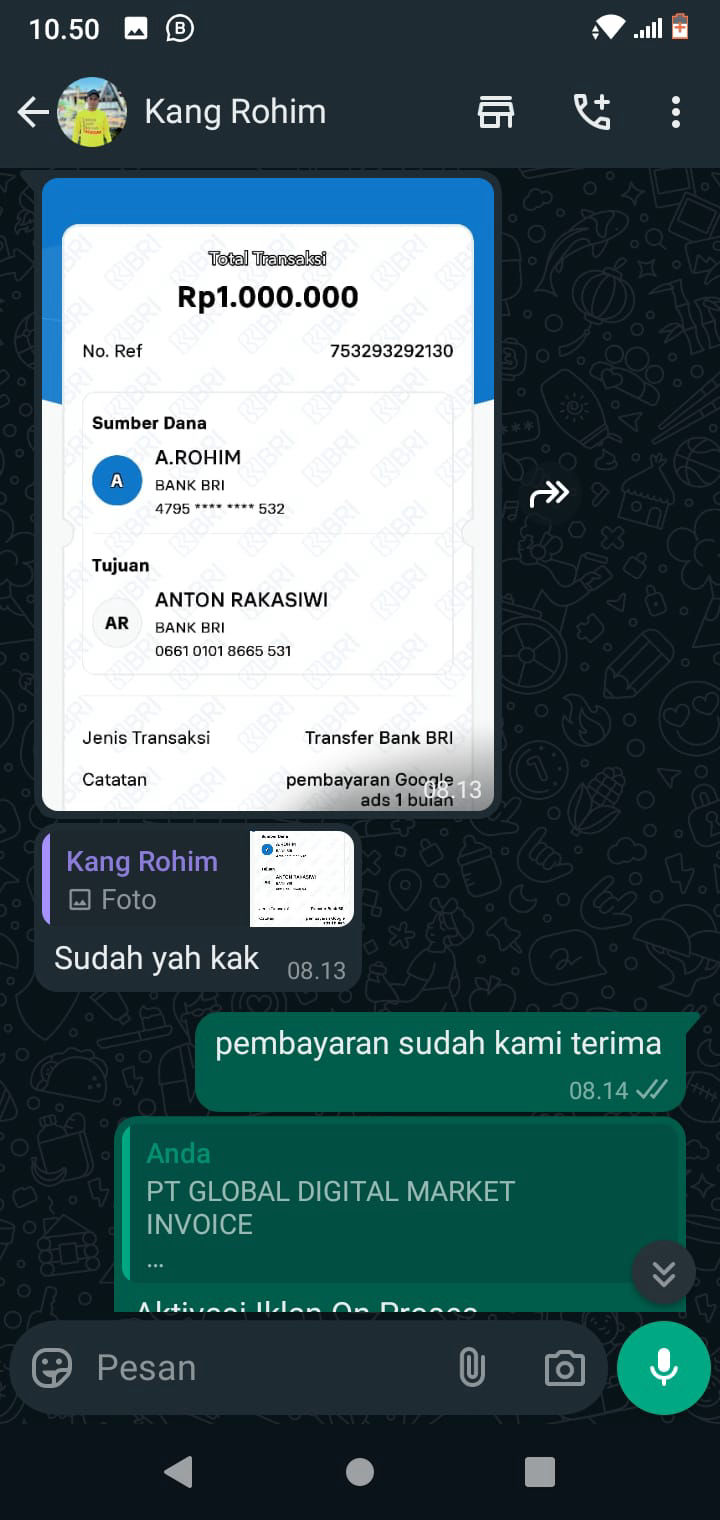Forward the receipt image
The height and width of the screenshot is (1520, 720).
coord(549,493)
